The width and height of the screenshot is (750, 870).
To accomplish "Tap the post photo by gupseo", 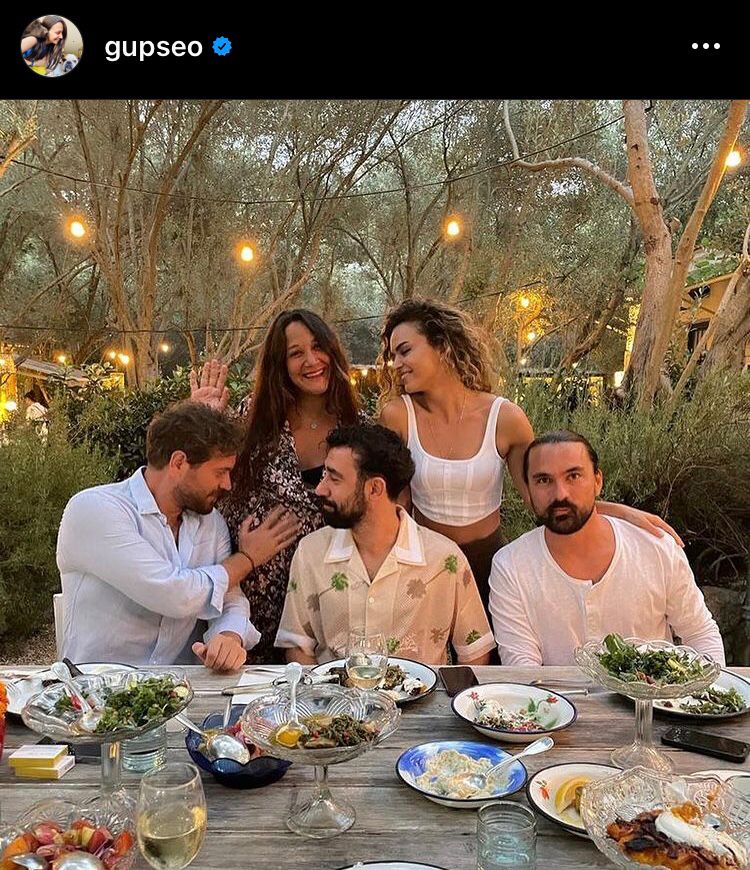I will (x=375, y=484).
